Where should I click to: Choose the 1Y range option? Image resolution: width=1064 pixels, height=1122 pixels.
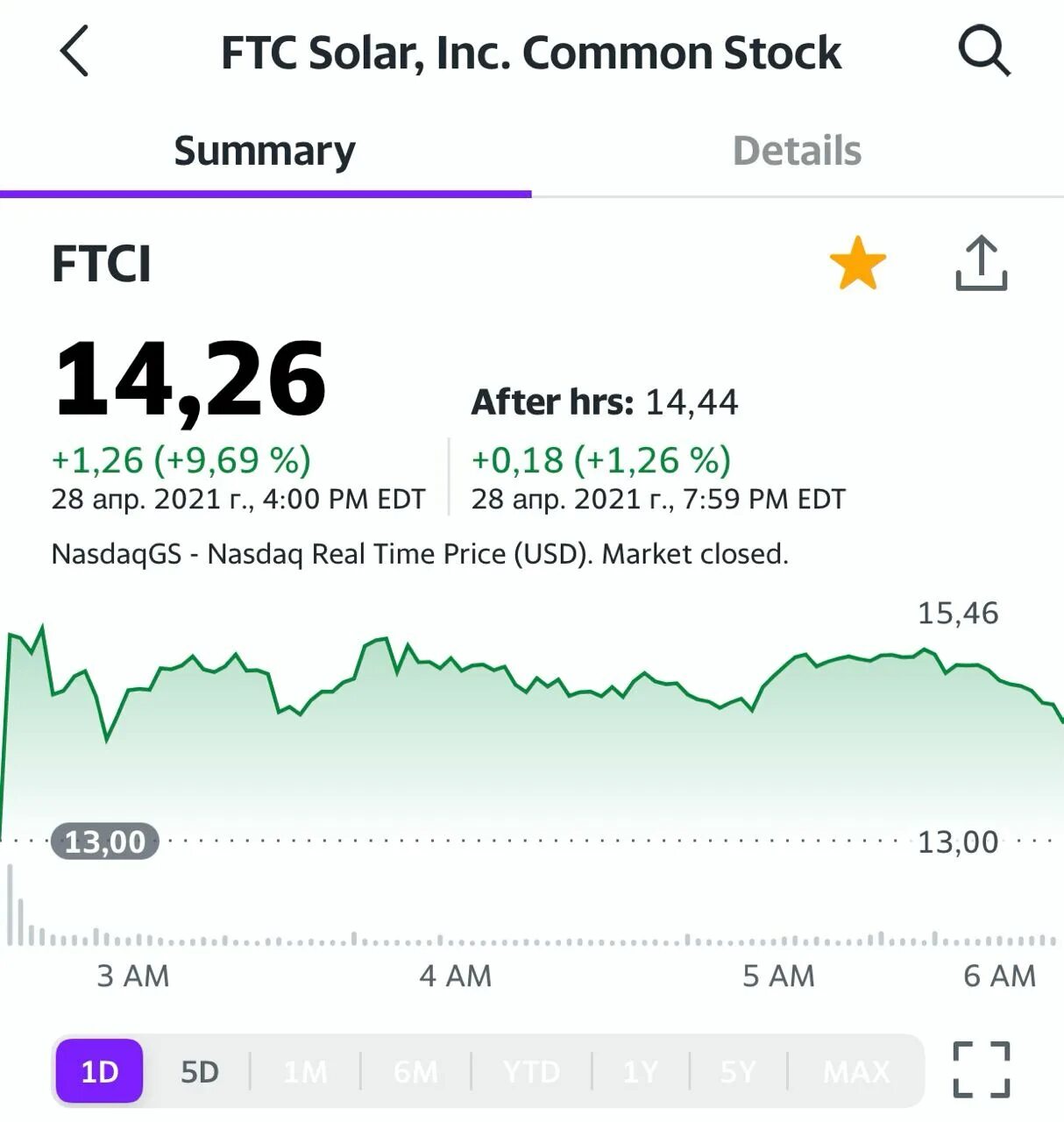(639, 1071)
